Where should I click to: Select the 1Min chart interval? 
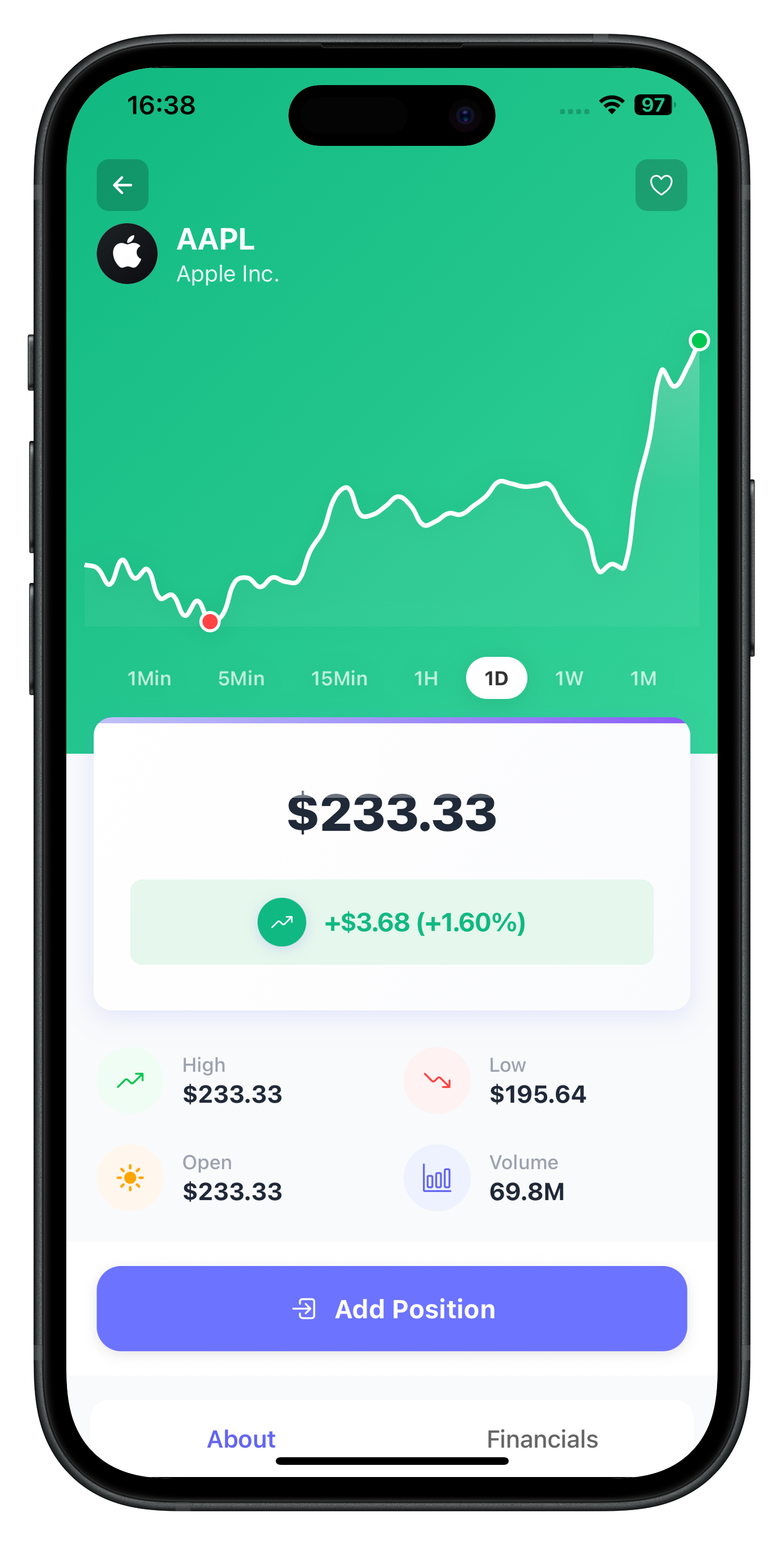pos(149,679)
